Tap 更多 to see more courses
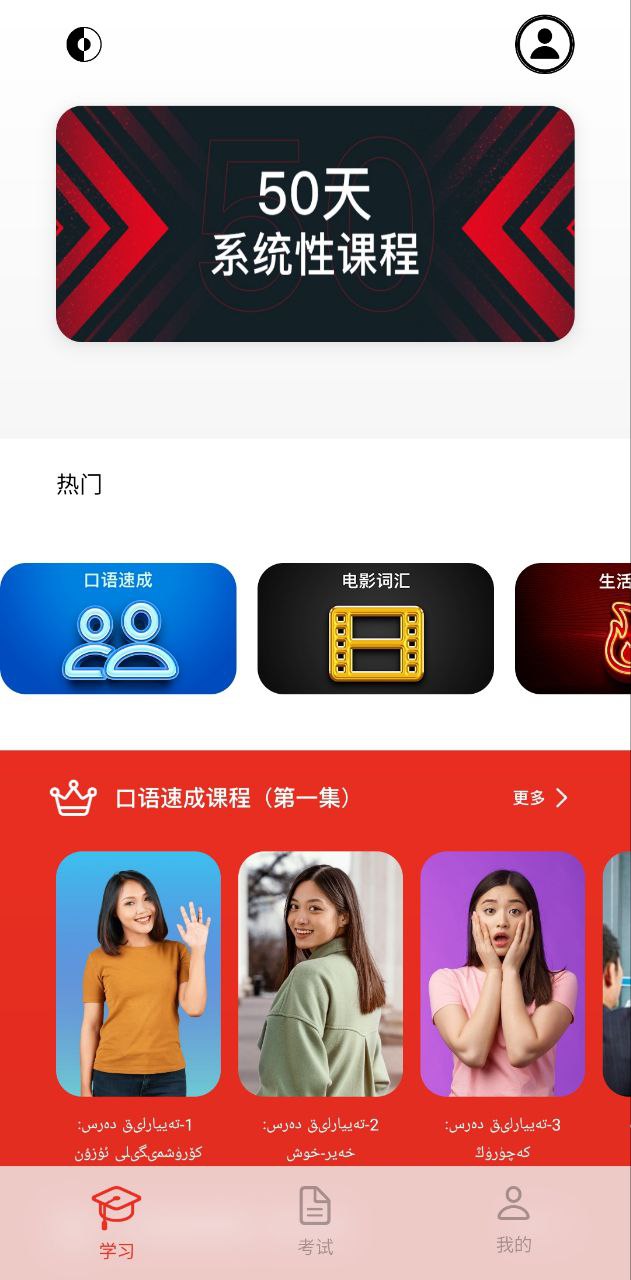 540,798
